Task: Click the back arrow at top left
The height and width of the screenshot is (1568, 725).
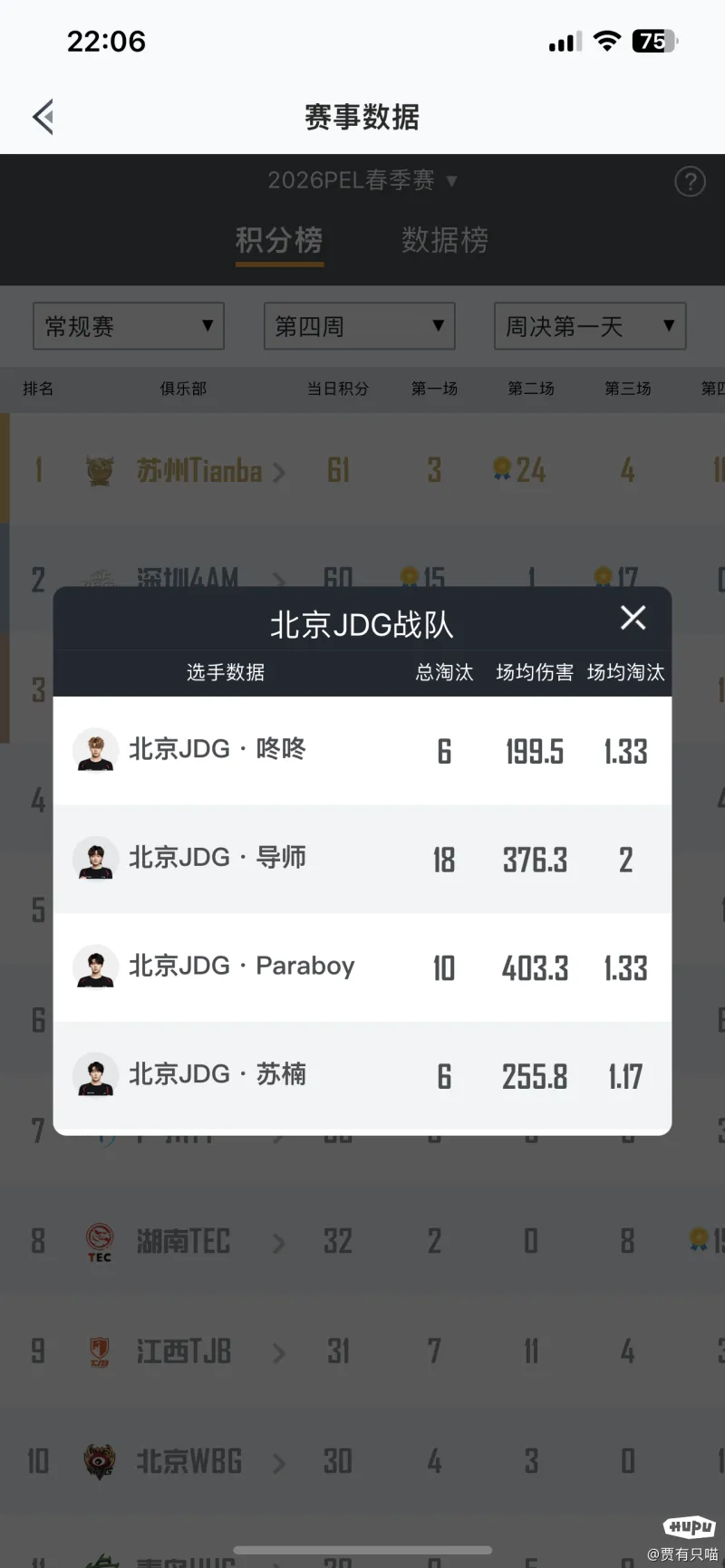Action: [41, 117]
